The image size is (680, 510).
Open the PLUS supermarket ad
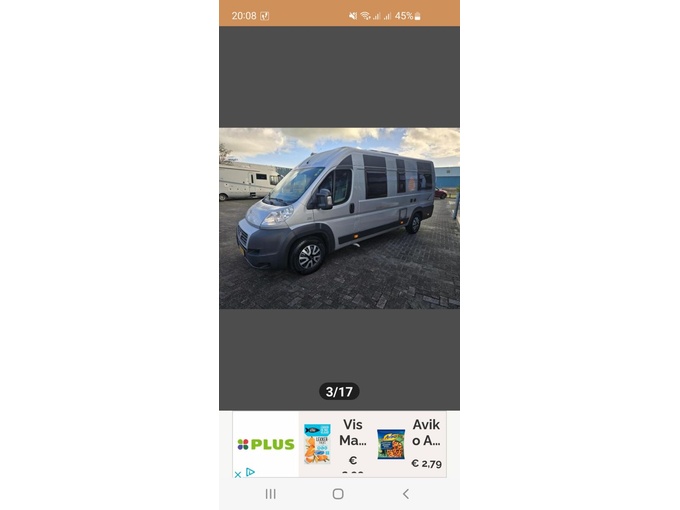tap(266, 444)
